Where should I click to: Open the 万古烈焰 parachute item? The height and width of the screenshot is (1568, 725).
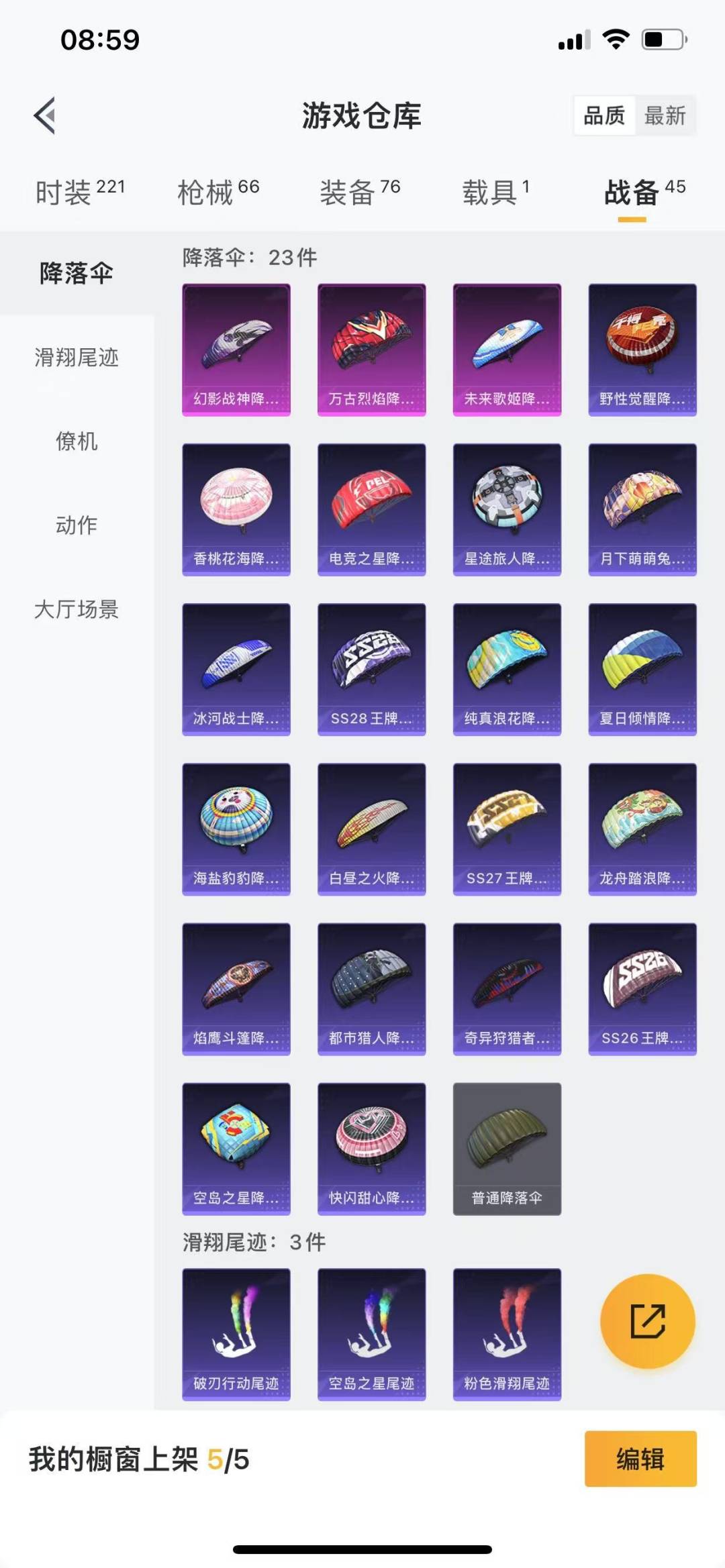(371, 350)
